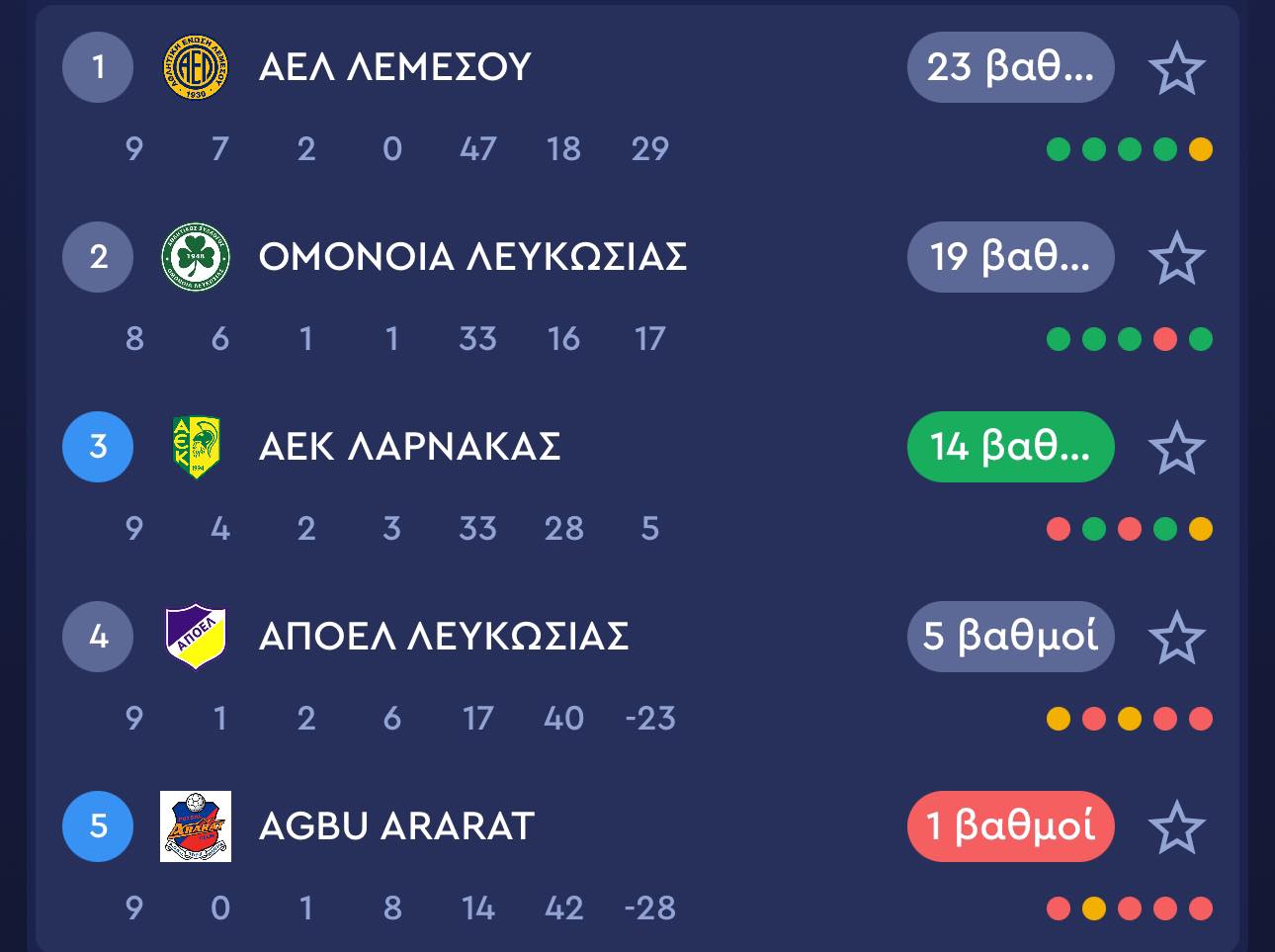Favorite ΑΕΛ ΛΕΜΕΣΟΥ with the star

click(1176, 68)
